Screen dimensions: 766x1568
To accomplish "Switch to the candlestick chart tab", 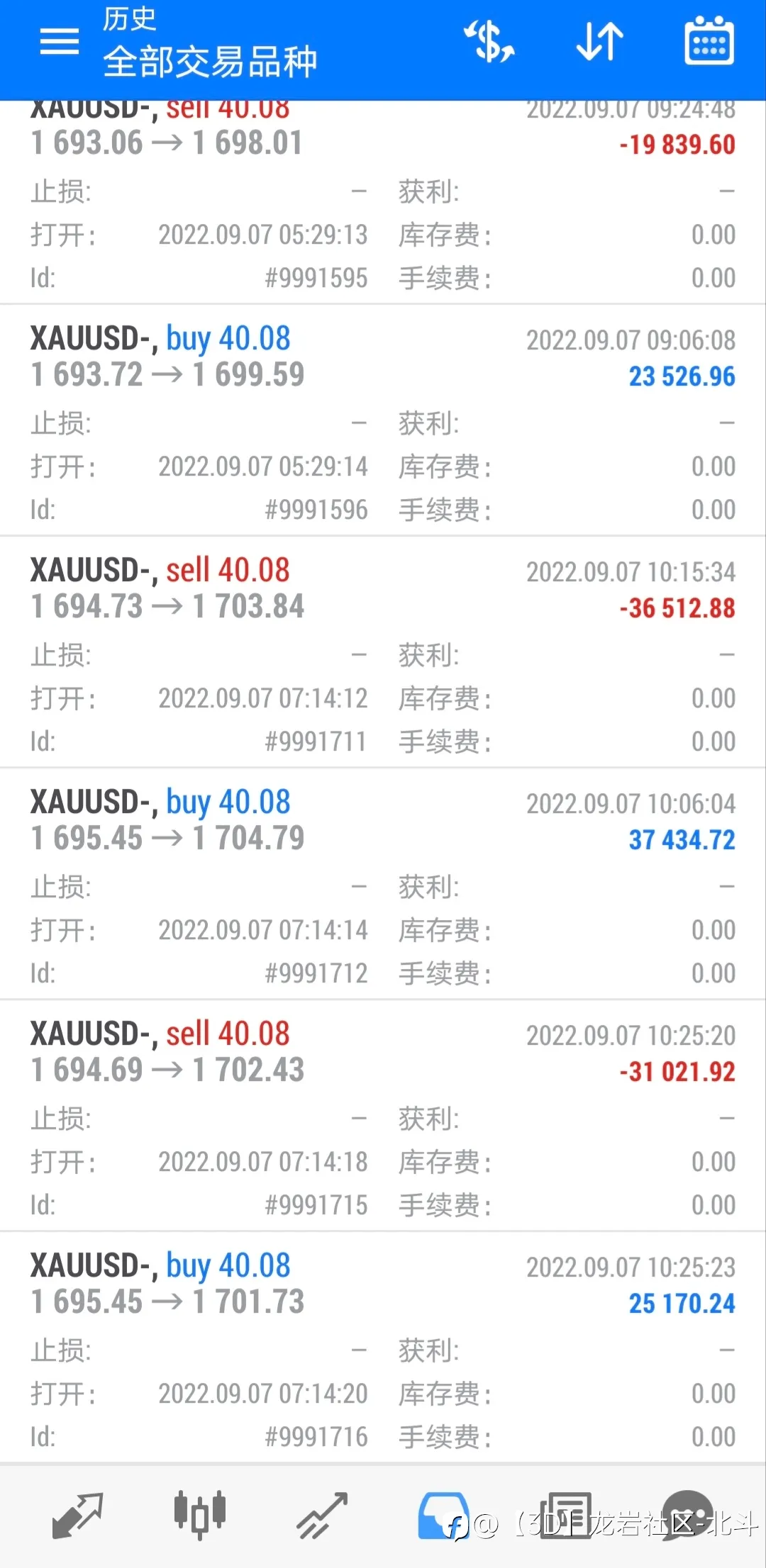I will tap(200, 1515).
